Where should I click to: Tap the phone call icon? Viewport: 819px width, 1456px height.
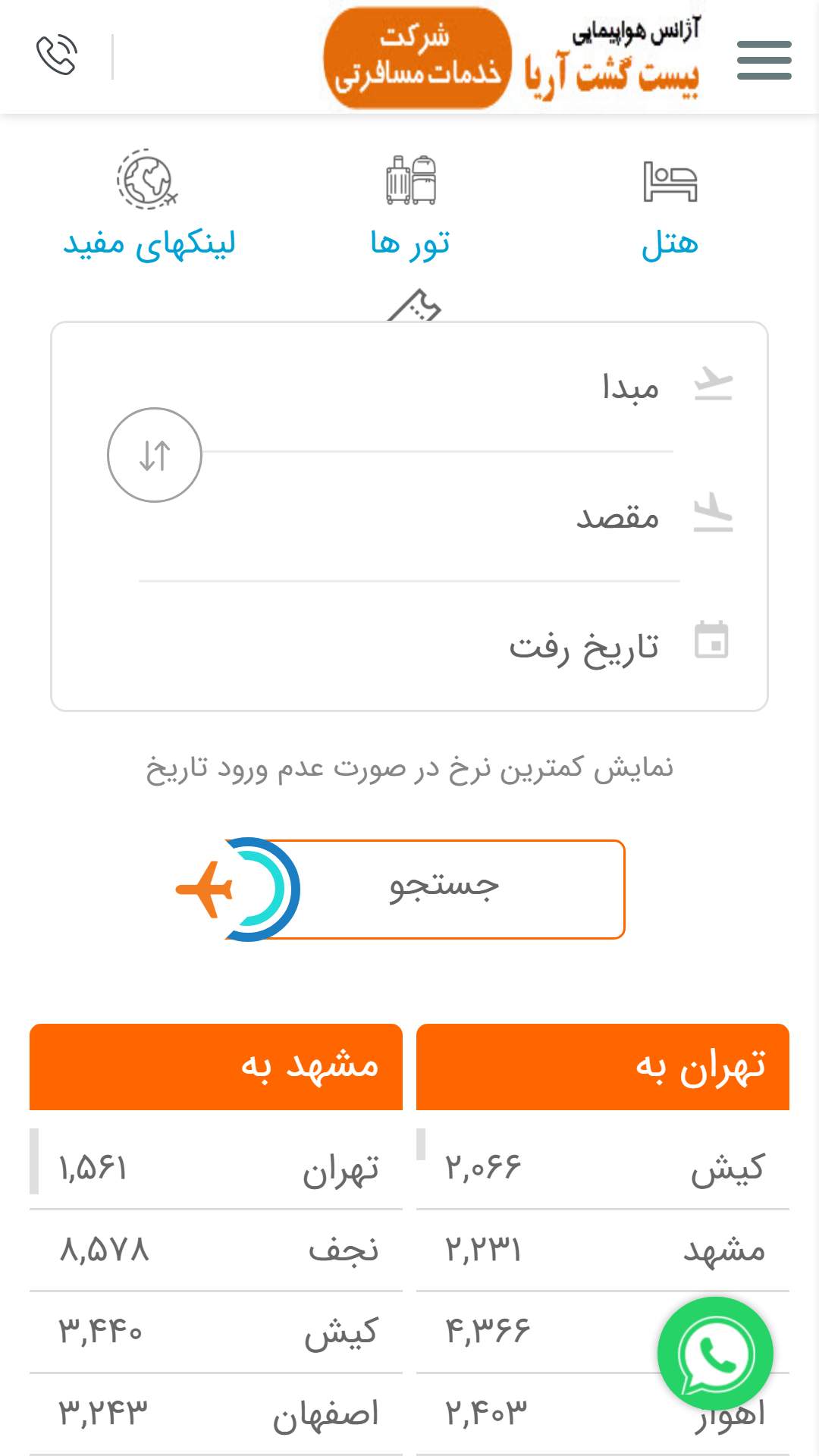[x=57, y=55]
